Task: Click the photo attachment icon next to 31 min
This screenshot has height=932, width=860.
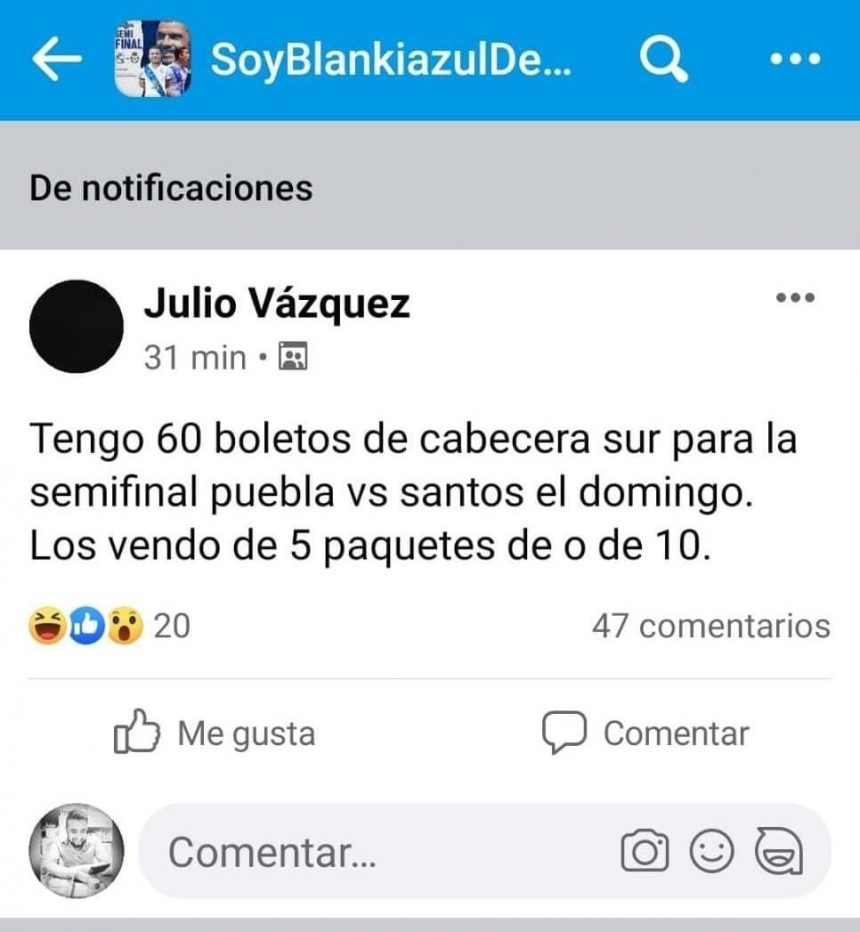Action: (x=292, y=357)
